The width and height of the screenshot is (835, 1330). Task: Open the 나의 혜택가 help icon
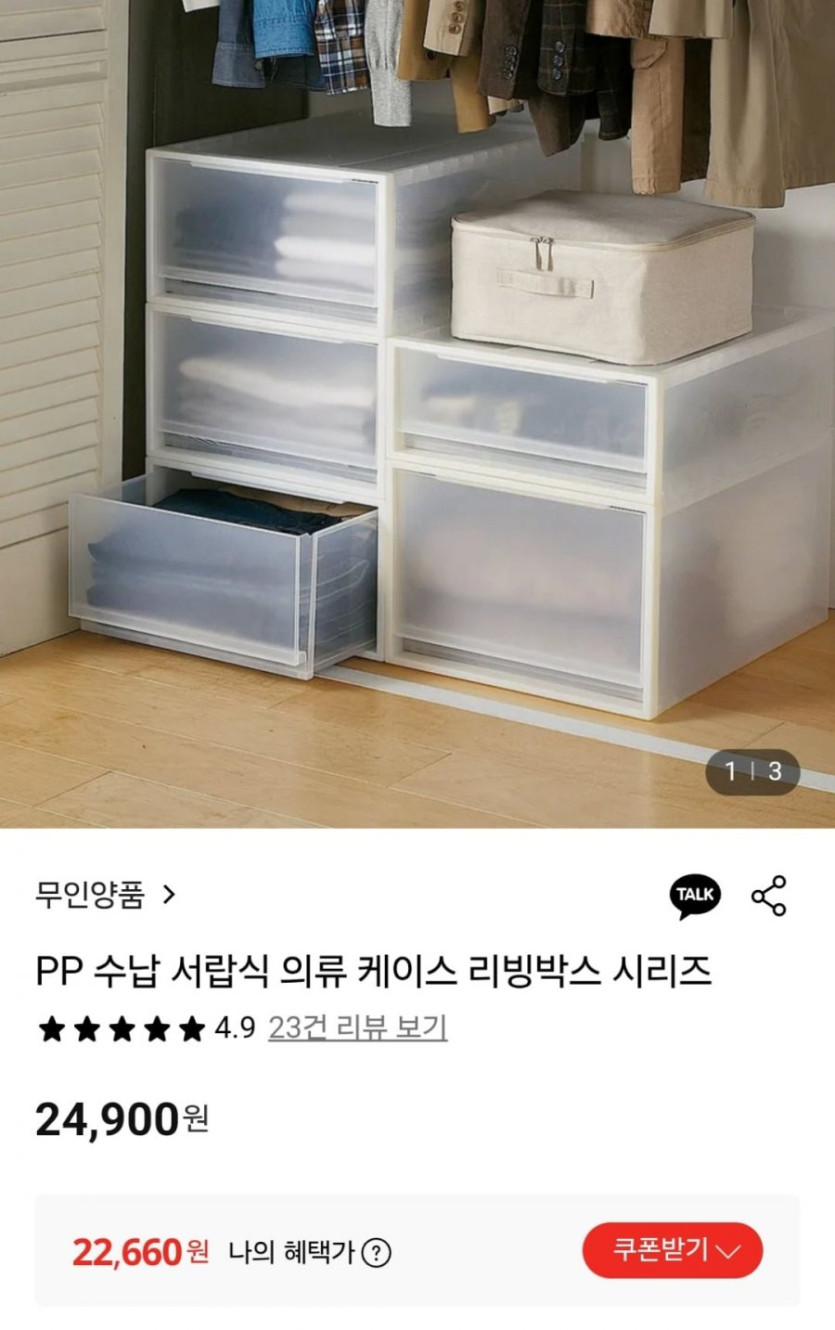[x=376, y=1252]
